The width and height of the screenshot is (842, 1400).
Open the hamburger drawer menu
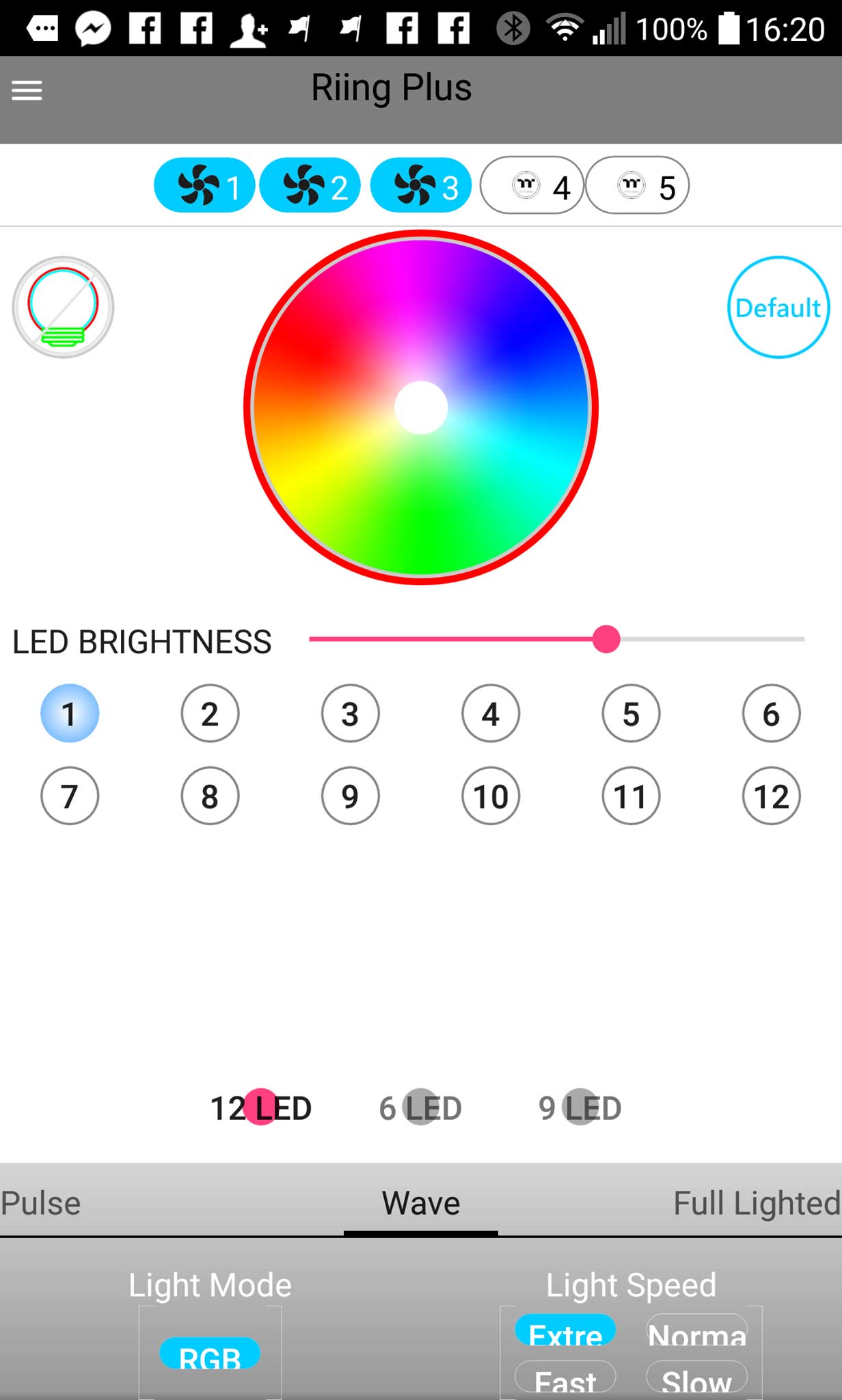[27, 90]
